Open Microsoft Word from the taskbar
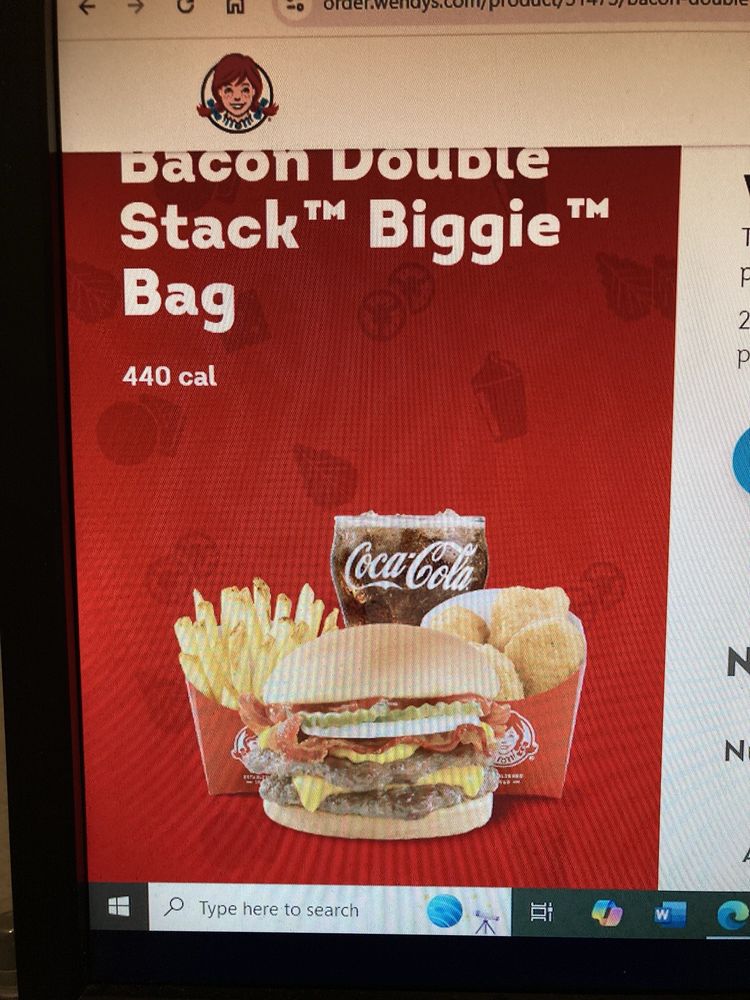Viewport: 750px width, 1000px height. tap(670, 914)
